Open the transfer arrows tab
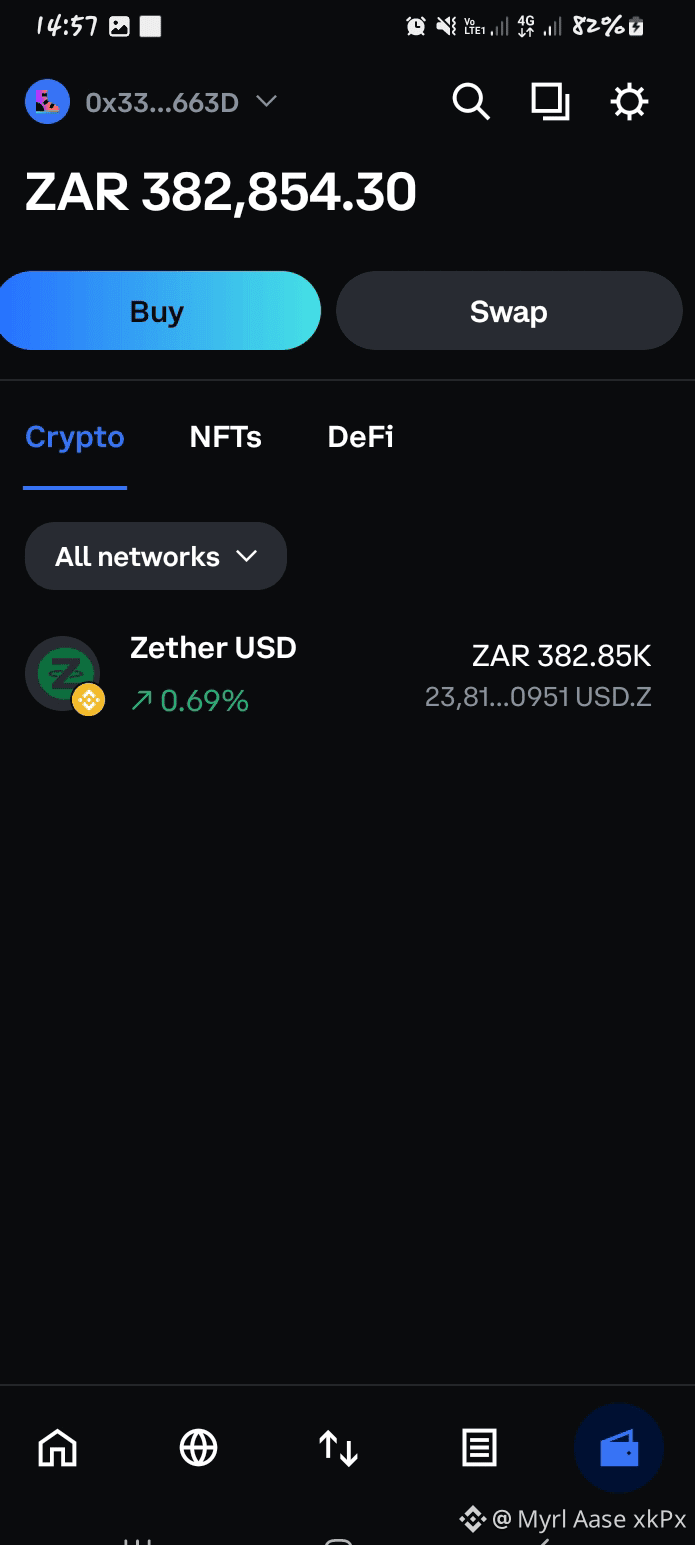This screenshot has width=695, height=1545. pyautogui.click(x=338, y=1447)
